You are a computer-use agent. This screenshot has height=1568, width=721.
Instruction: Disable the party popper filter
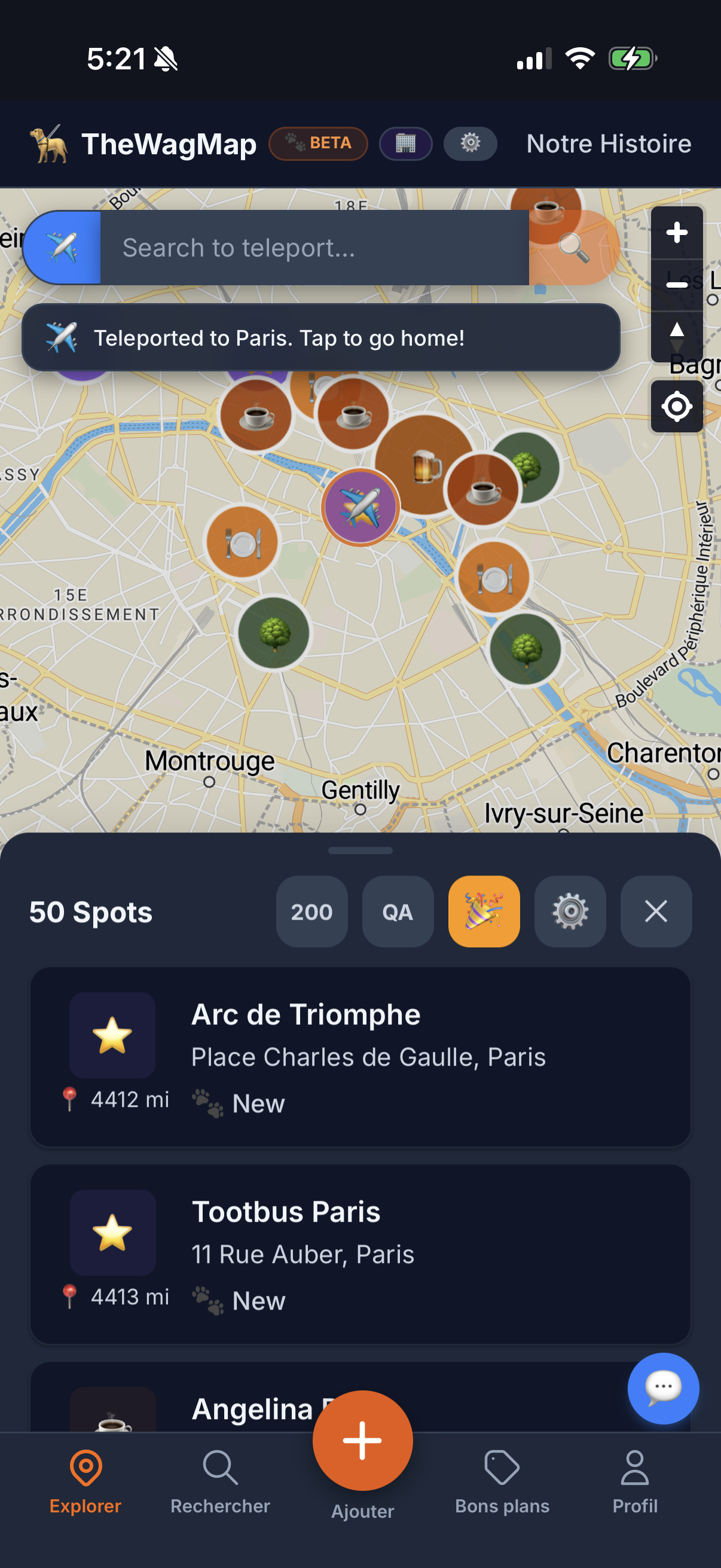click(484, 911)
